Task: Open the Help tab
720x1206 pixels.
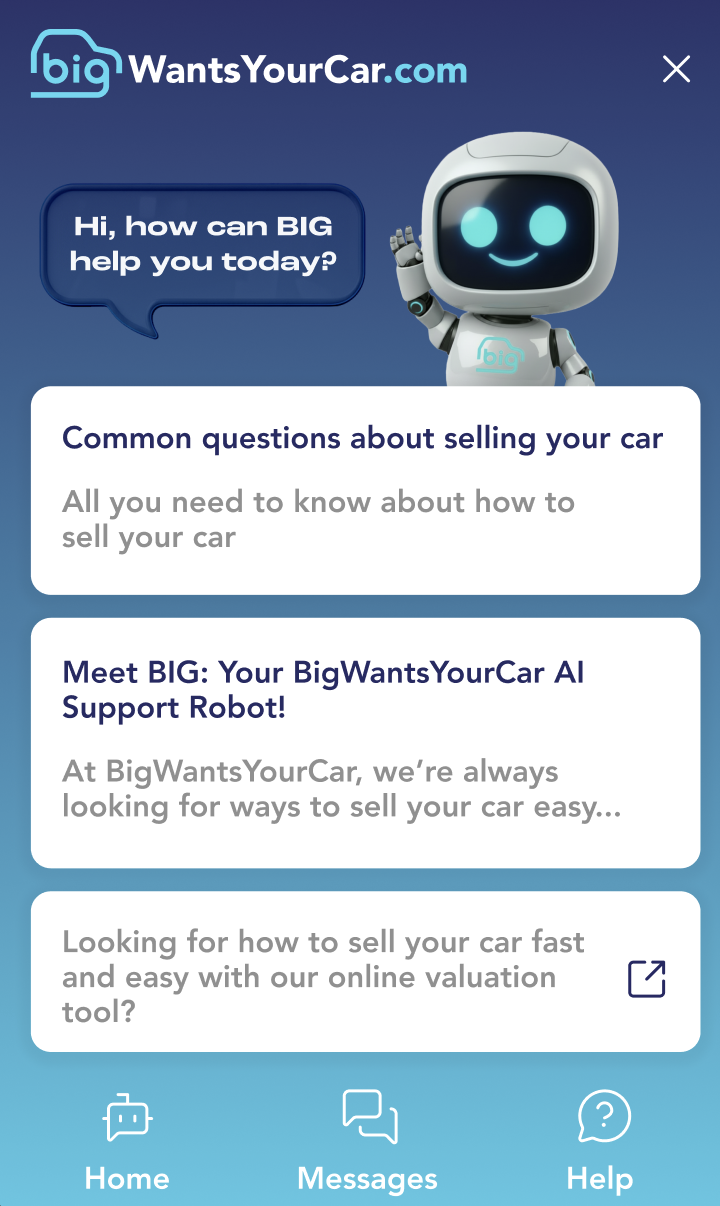Action: point(601,1141)
